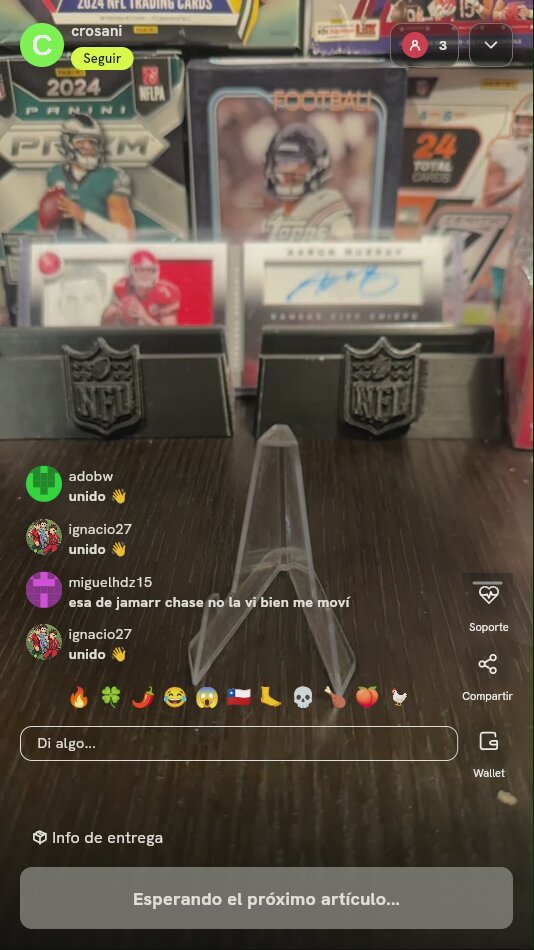Share the stream via Compartir

[x=487, y=677]
